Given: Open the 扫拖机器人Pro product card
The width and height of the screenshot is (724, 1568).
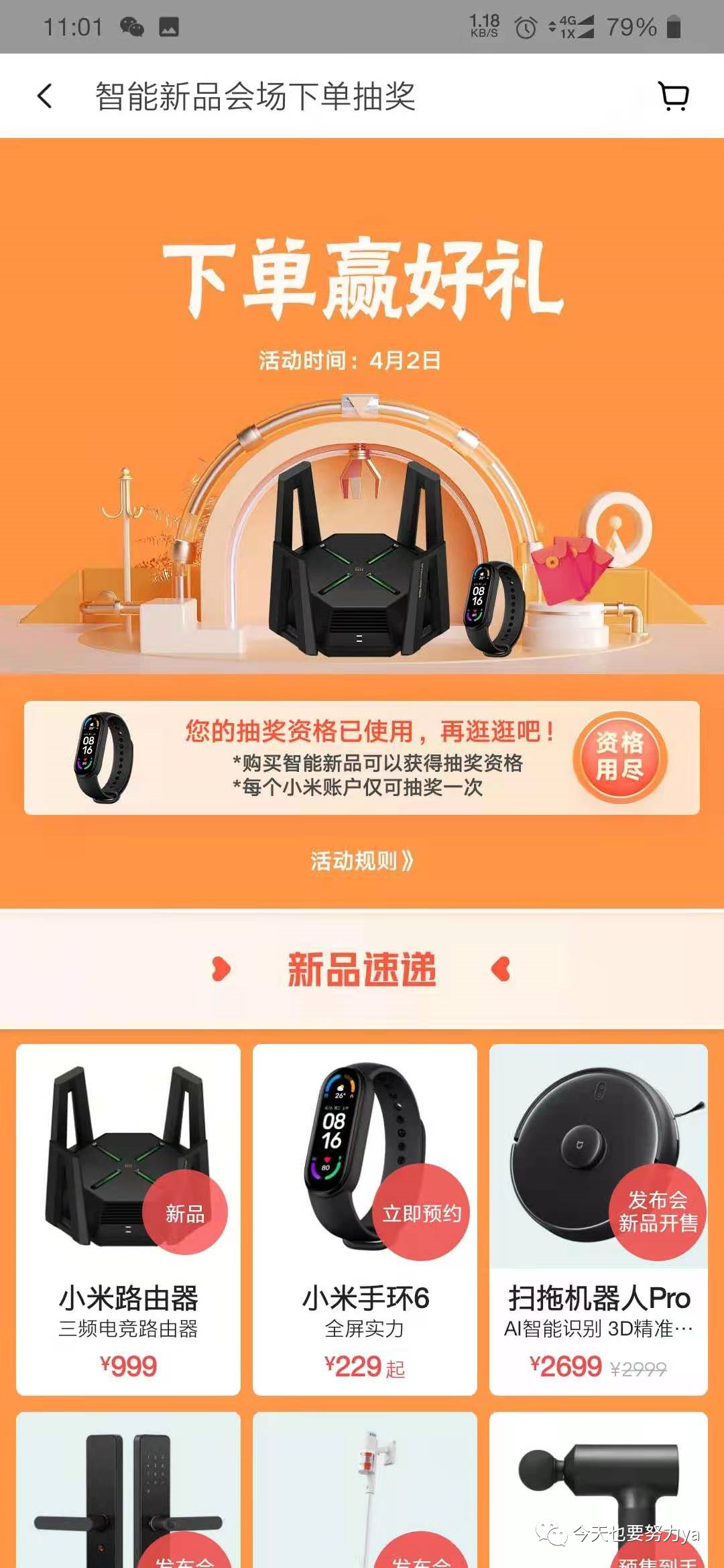Looking at the screenshot, I should pyautogui.click(x=598, y=1218).
